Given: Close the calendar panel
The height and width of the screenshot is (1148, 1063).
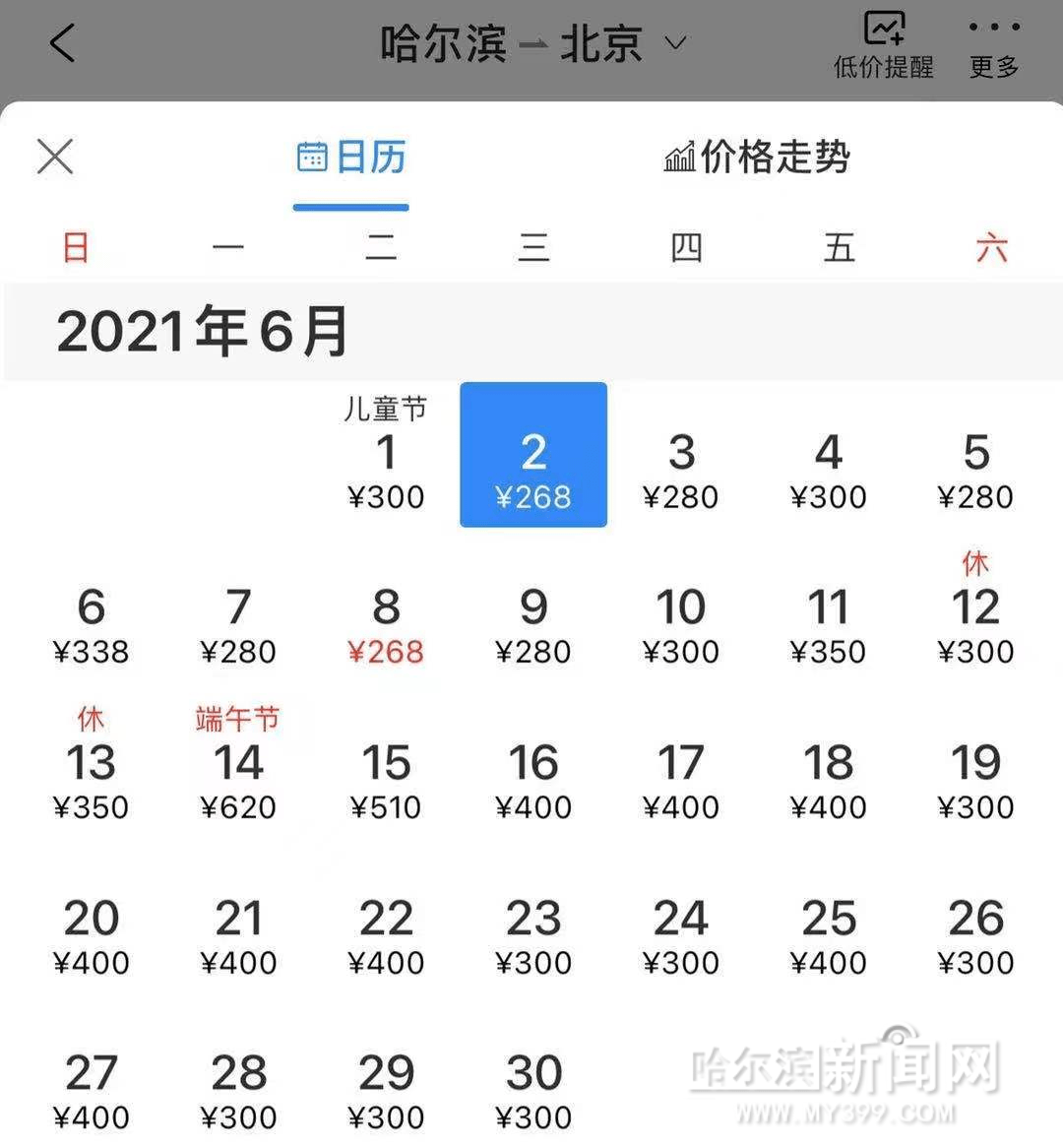Looking at the screenshot, I should click(55, 157).
